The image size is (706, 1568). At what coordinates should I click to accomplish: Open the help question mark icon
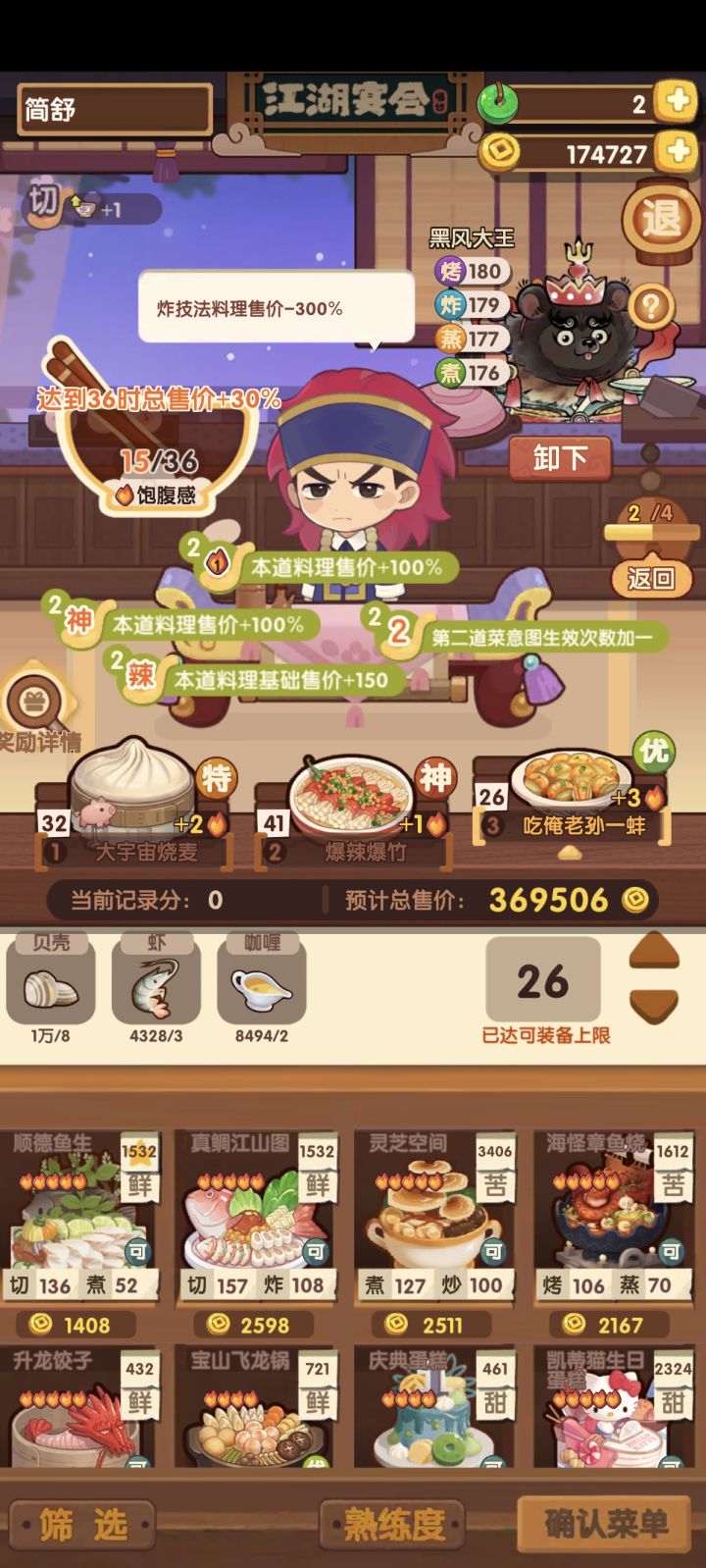click(x=650, y=304)
